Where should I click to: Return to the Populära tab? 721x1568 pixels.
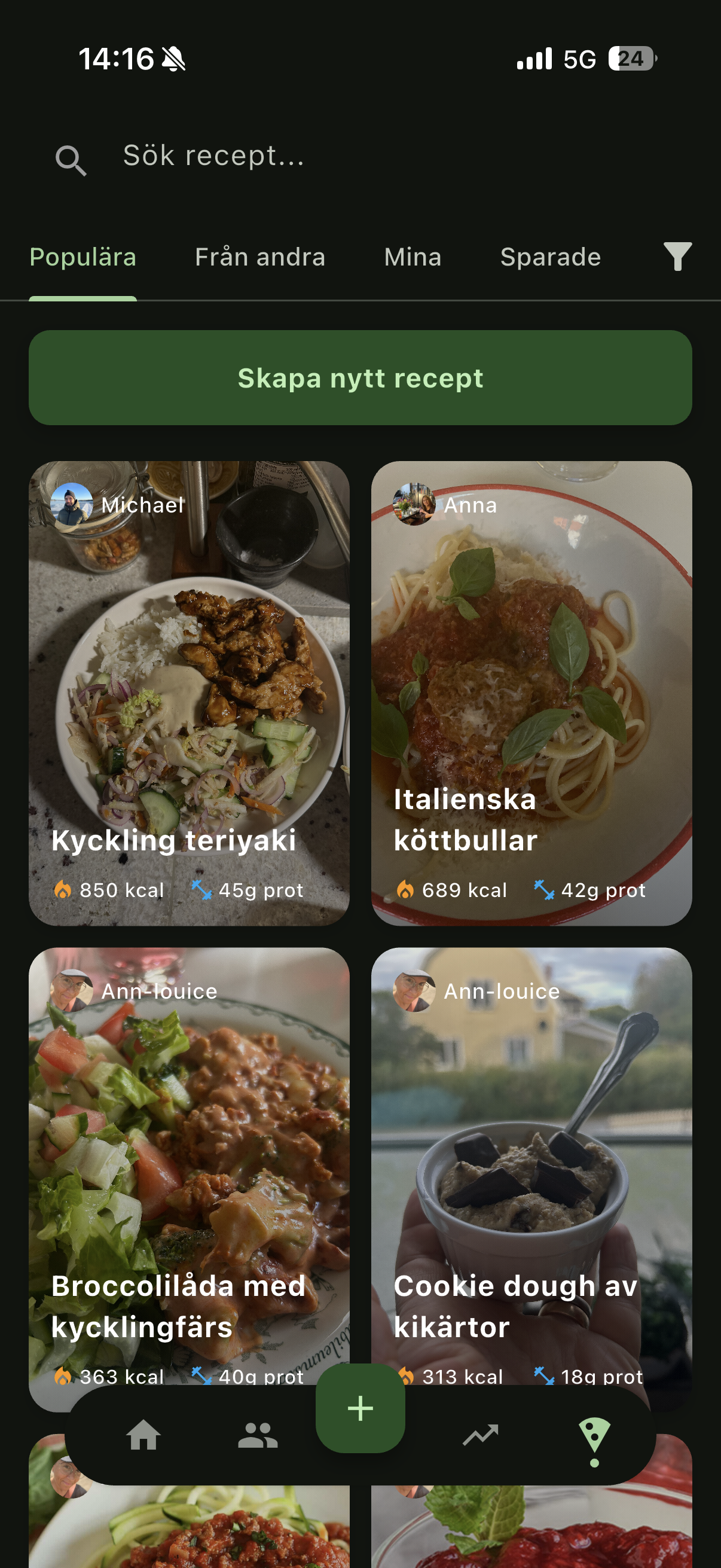83,257
